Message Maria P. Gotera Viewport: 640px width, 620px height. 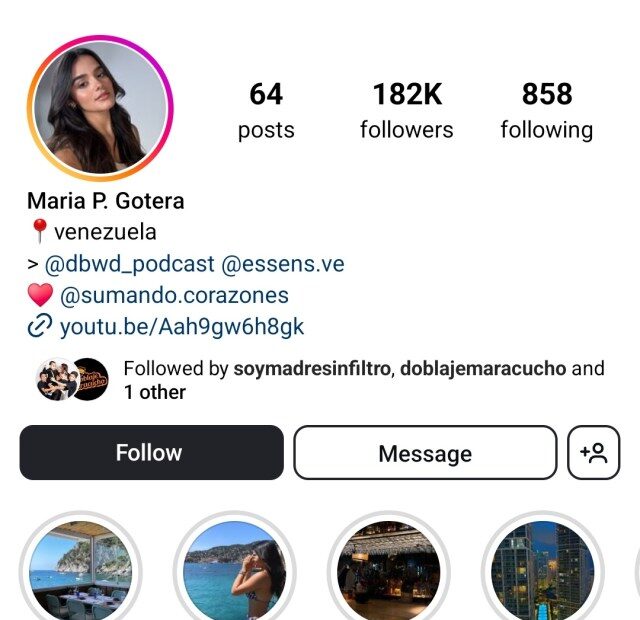point(425,453)
